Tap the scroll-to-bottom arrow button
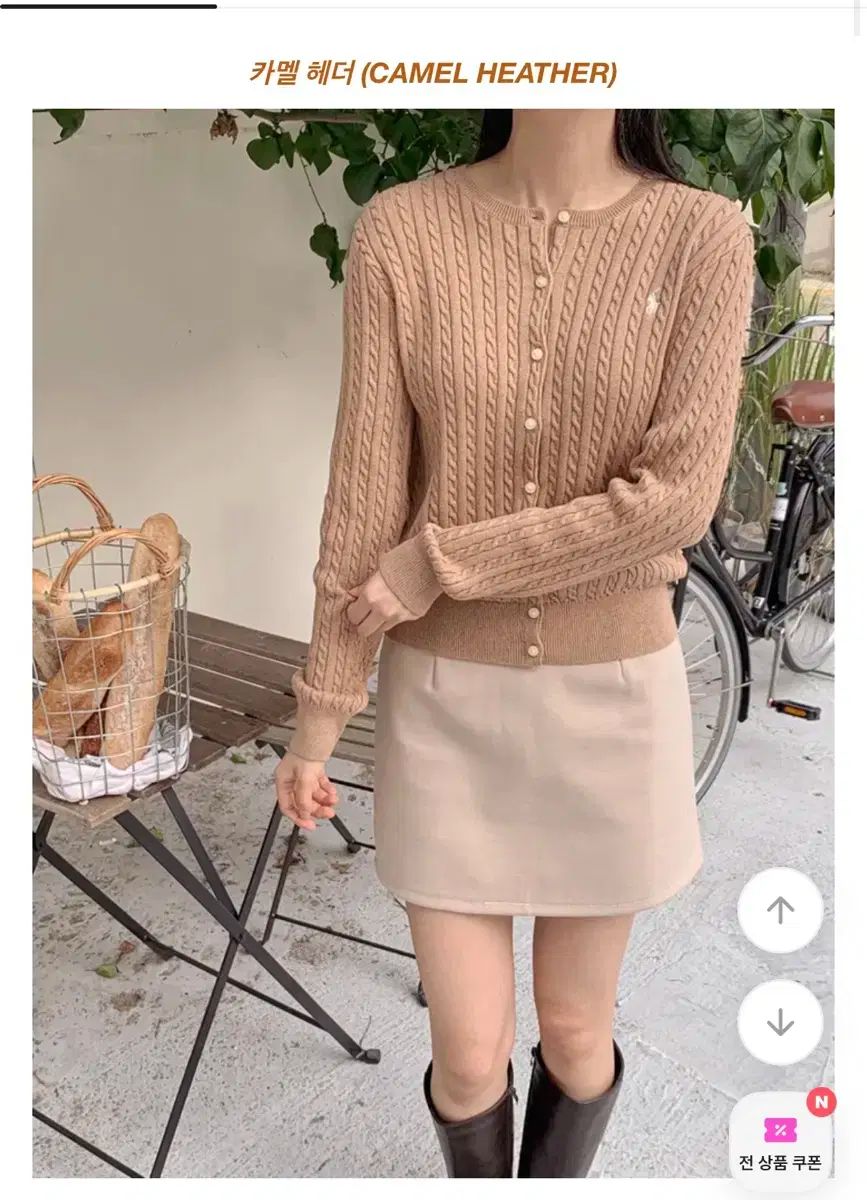This screenshot has width=867, height=1200. [x=780, y=1022]
